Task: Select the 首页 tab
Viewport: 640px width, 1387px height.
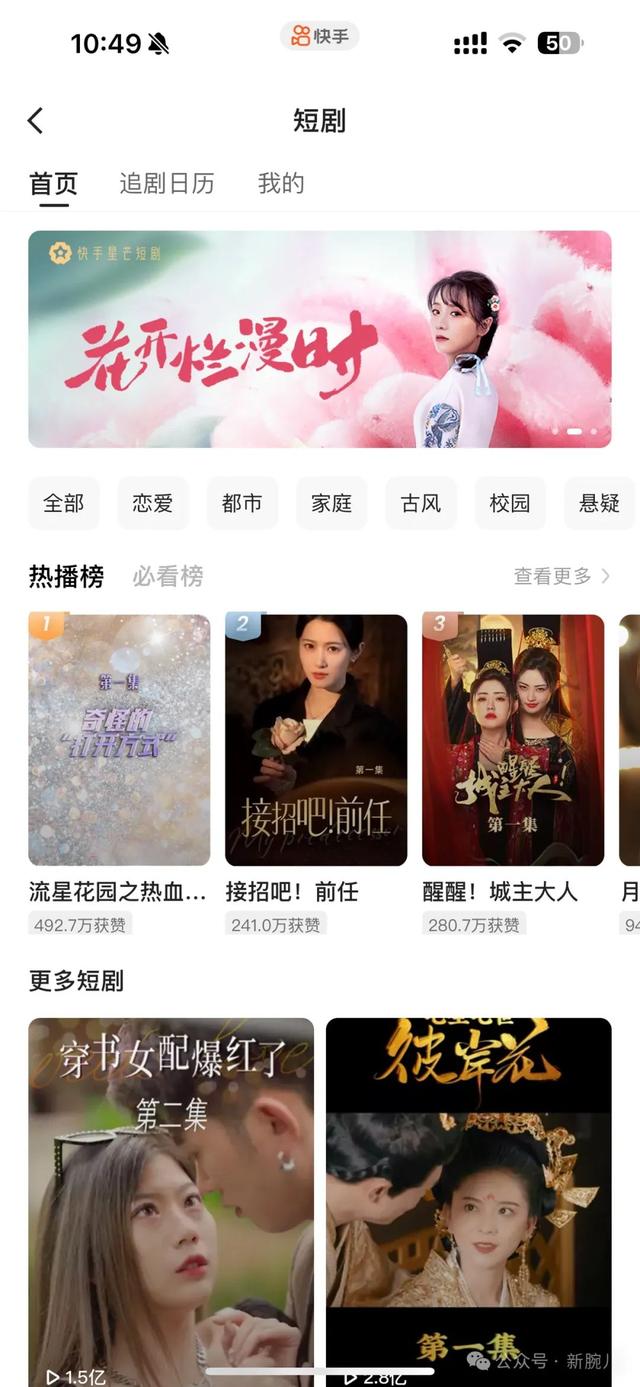Action: tap(53, 184)
